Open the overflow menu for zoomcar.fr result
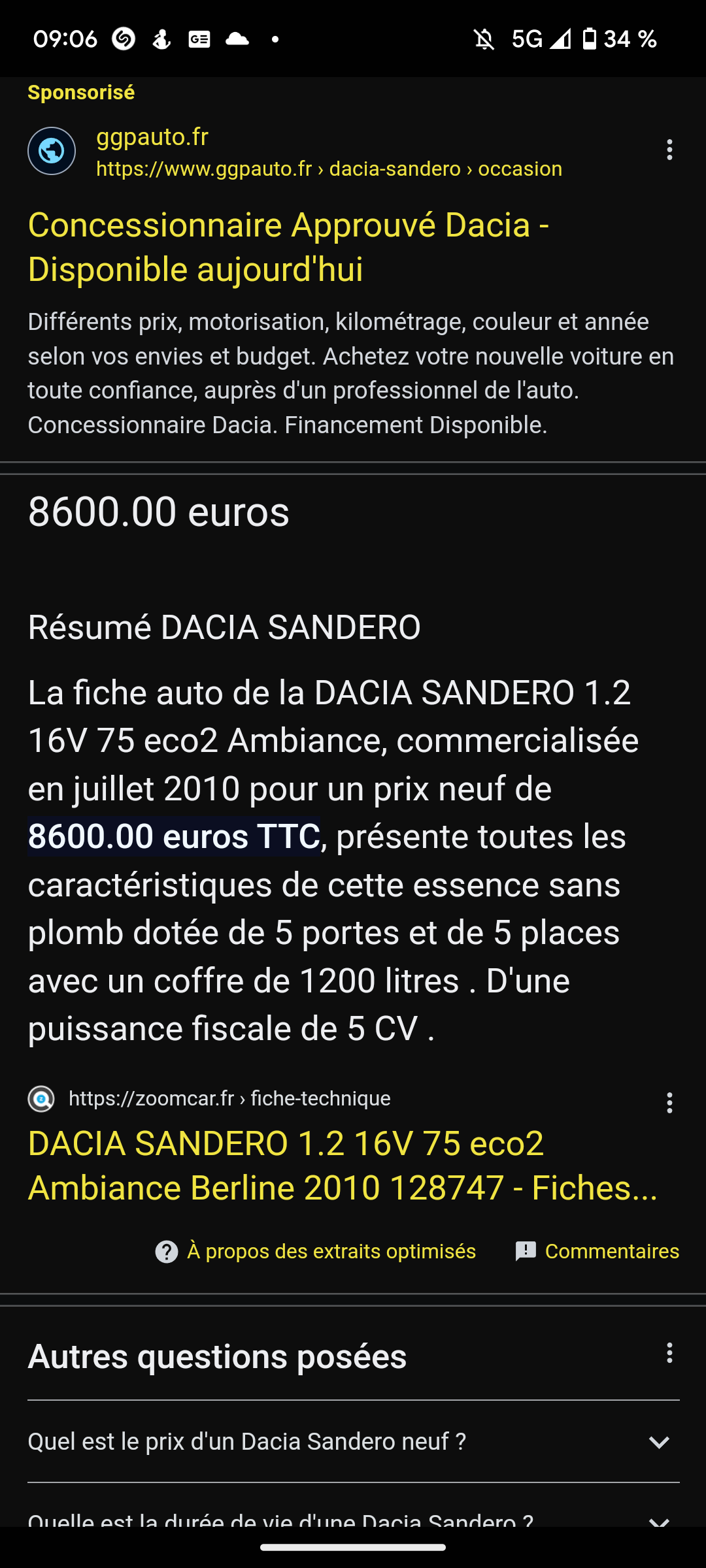 pyautogui.click(x=669, y=1103)
